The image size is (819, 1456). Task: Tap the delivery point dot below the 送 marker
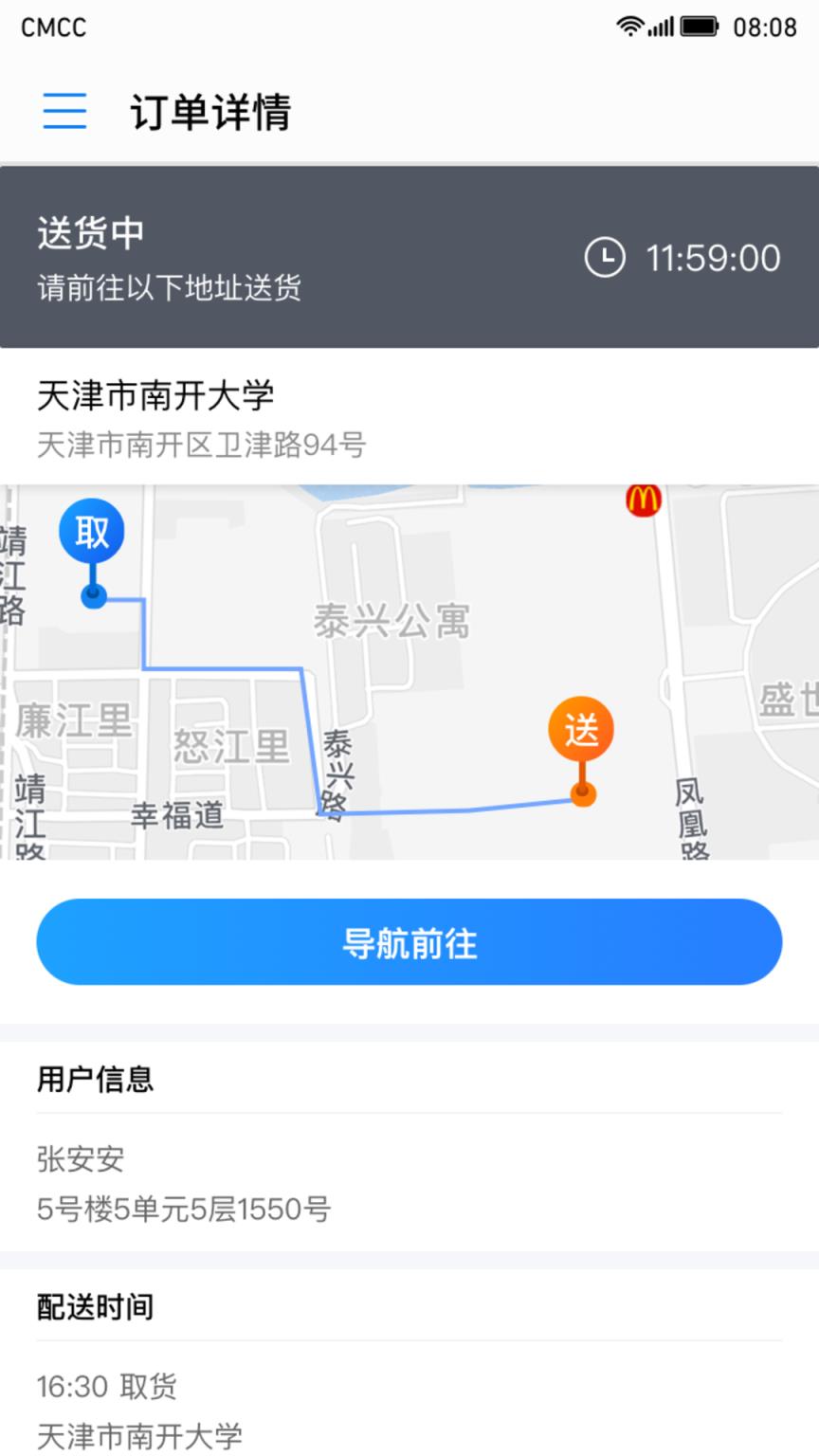tap(583, 796)
